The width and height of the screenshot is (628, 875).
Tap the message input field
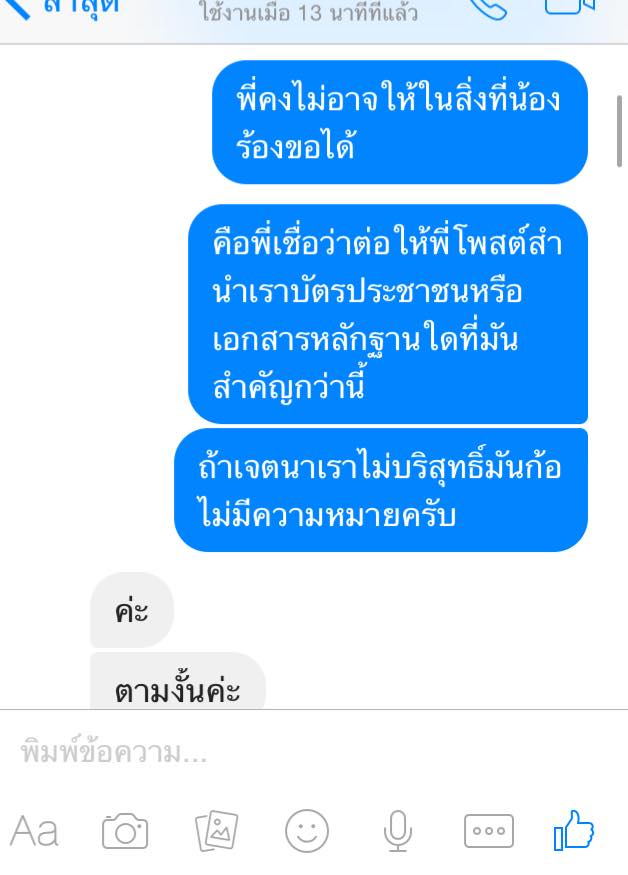(x=300, y=753)
